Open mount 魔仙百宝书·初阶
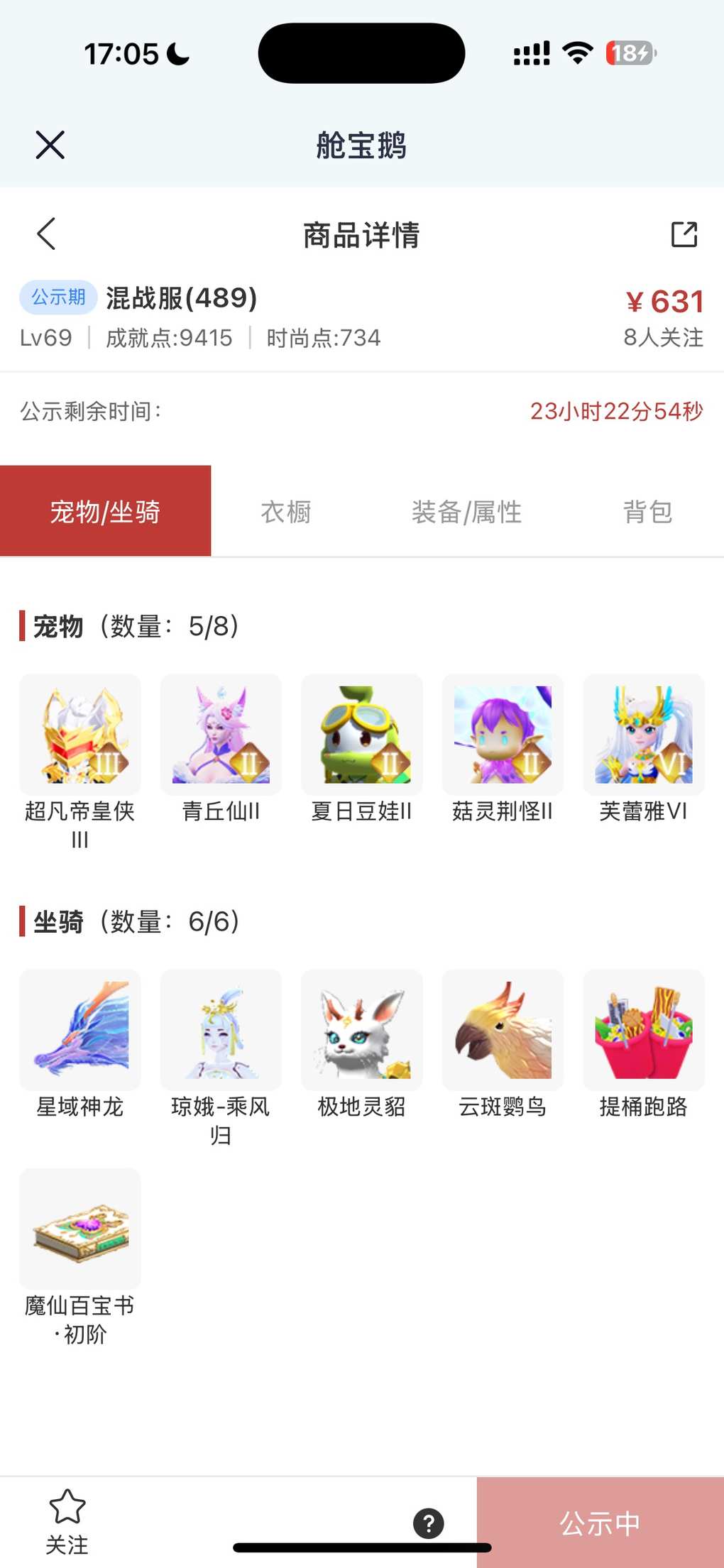The width and height of the screenshot is (724, 1568). [80, 1229]
